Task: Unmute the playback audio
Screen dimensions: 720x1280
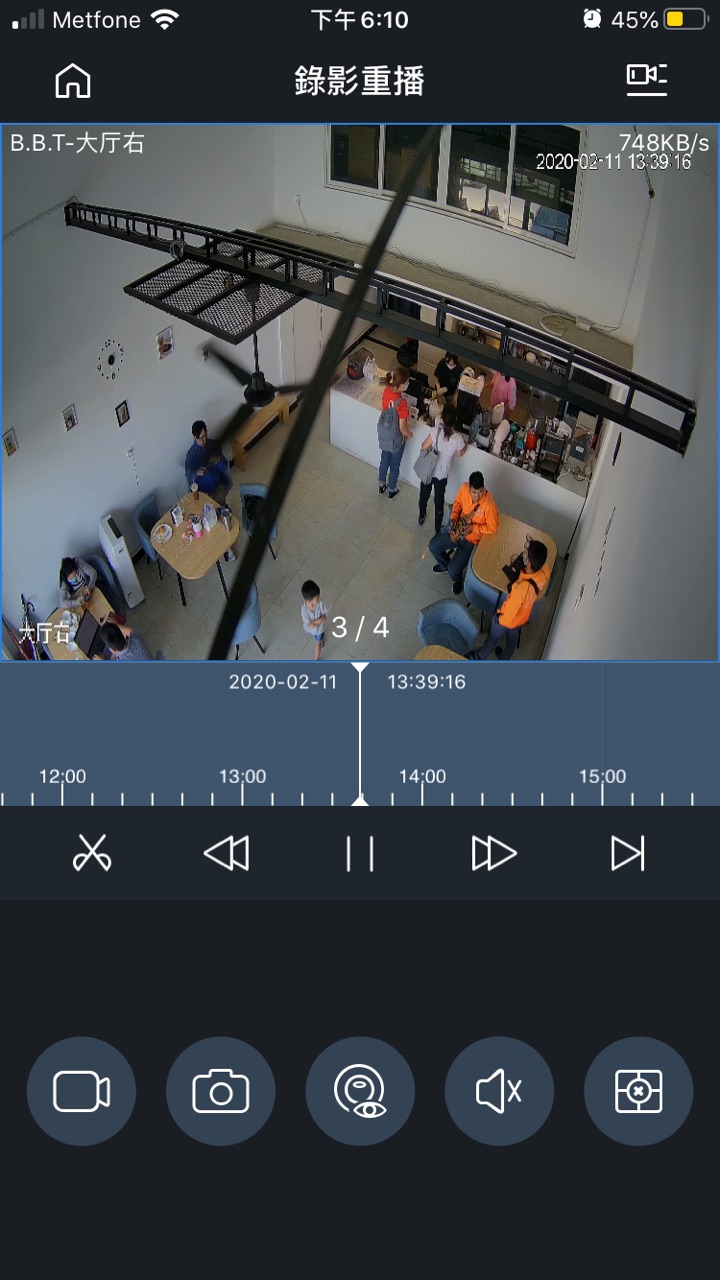Action: click(499, 1091)
